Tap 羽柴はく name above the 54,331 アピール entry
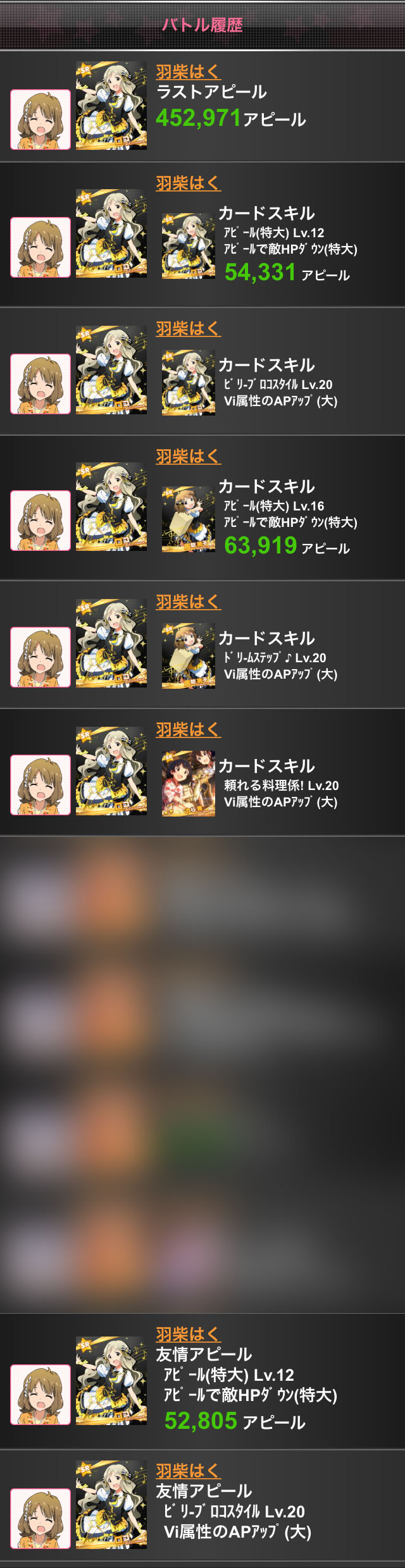405x1568 pixels. [x=188, y=183]
